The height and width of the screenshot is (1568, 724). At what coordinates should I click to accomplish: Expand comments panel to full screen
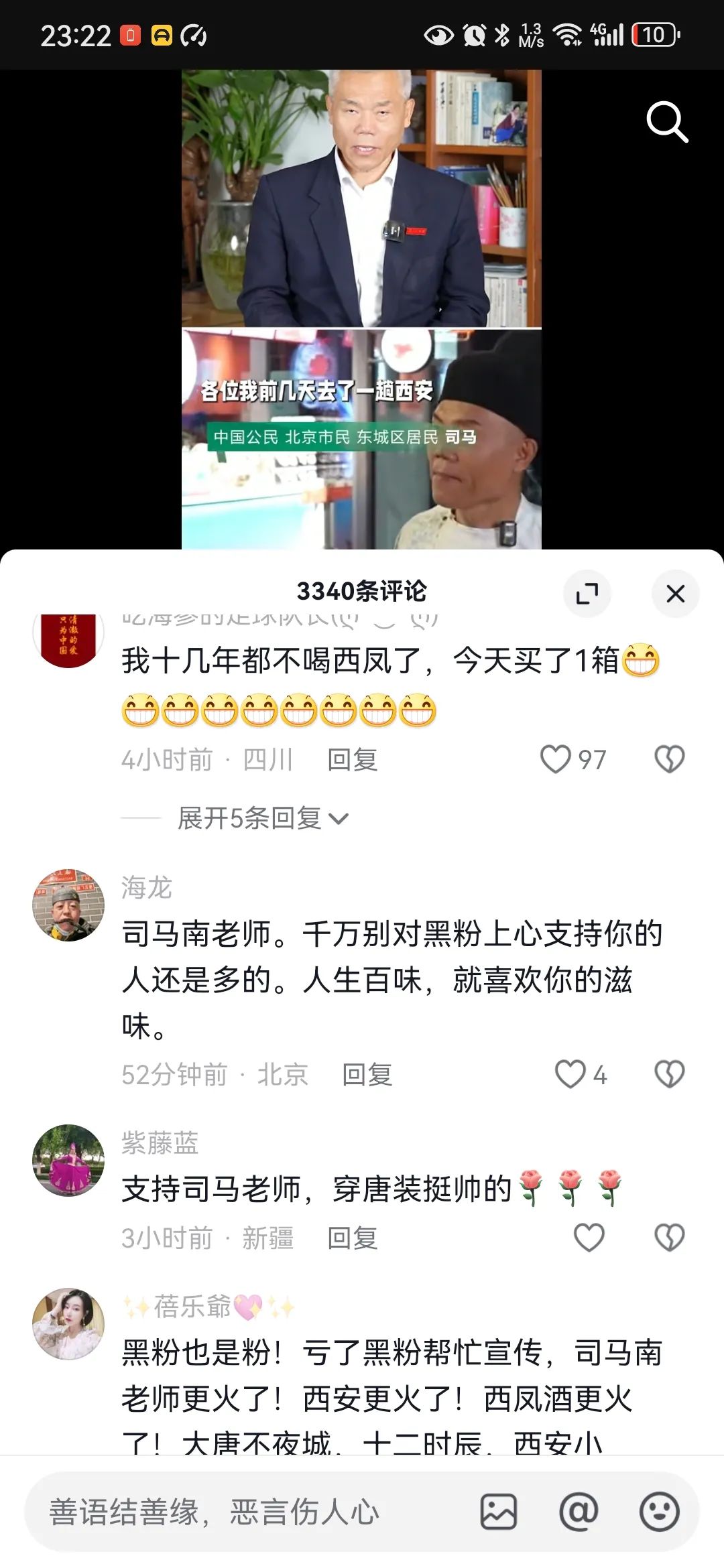tap(587, 593)
